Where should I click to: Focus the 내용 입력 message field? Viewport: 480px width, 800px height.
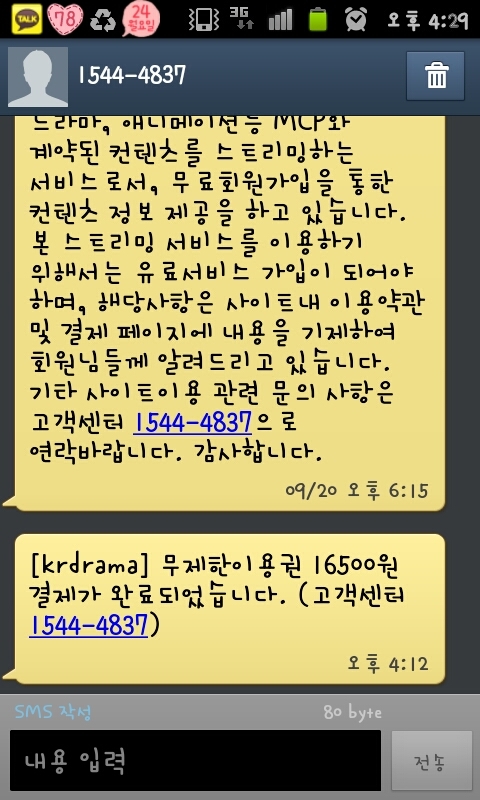pyautogui.click(x=195, y=760)
